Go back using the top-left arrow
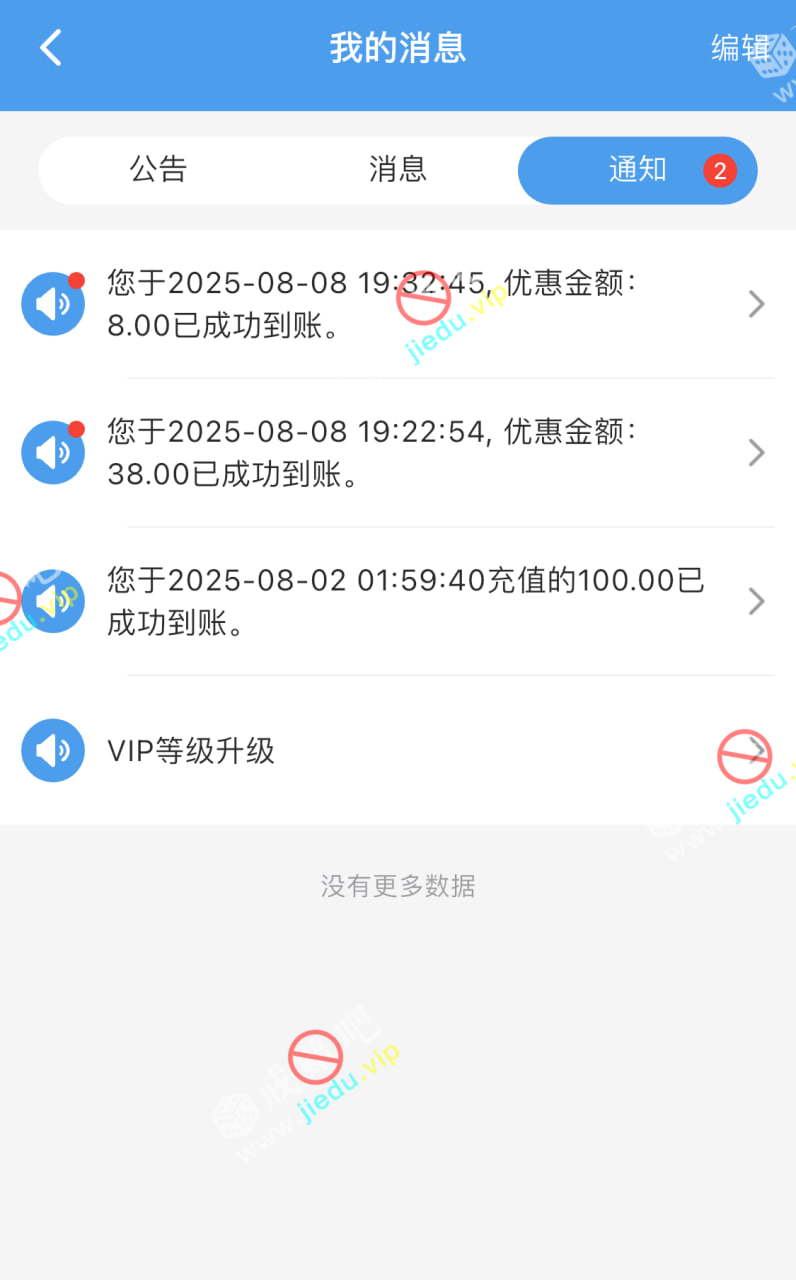This screenshot has height=1280, width=796. [51, 47]
